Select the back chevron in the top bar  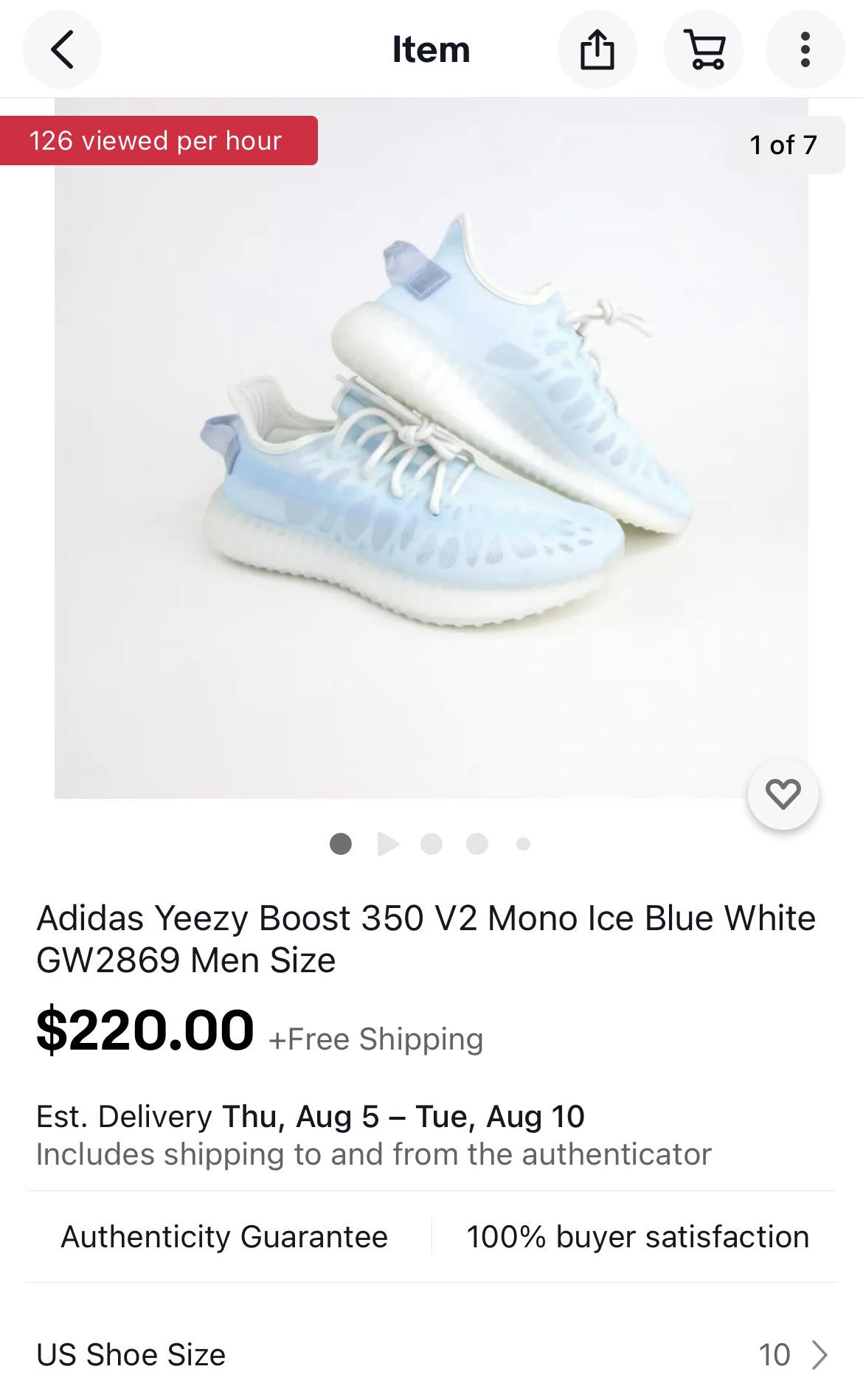click(61, 49)
